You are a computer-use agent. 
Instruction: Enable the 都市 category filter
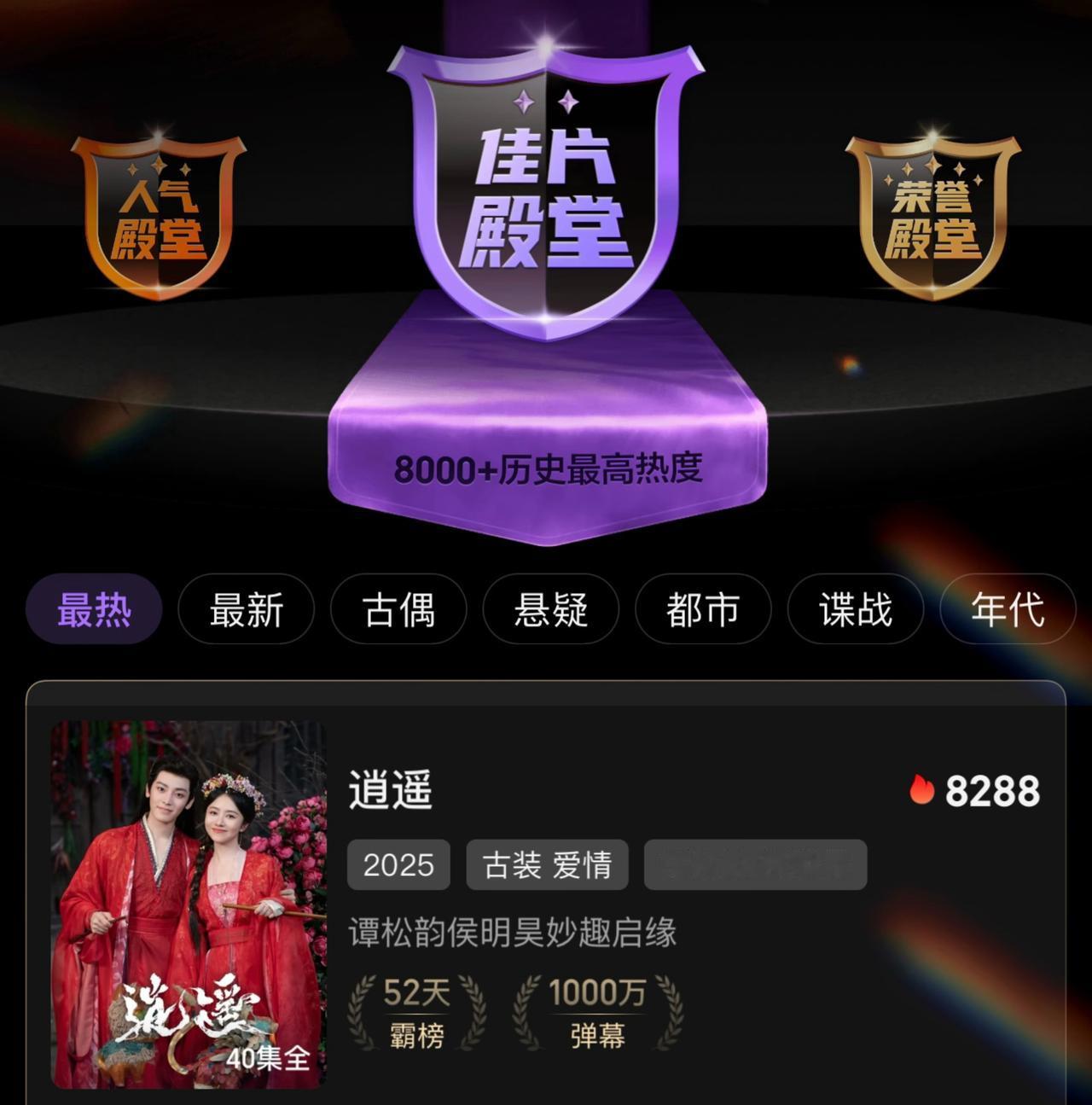click(x=702, y=610)
